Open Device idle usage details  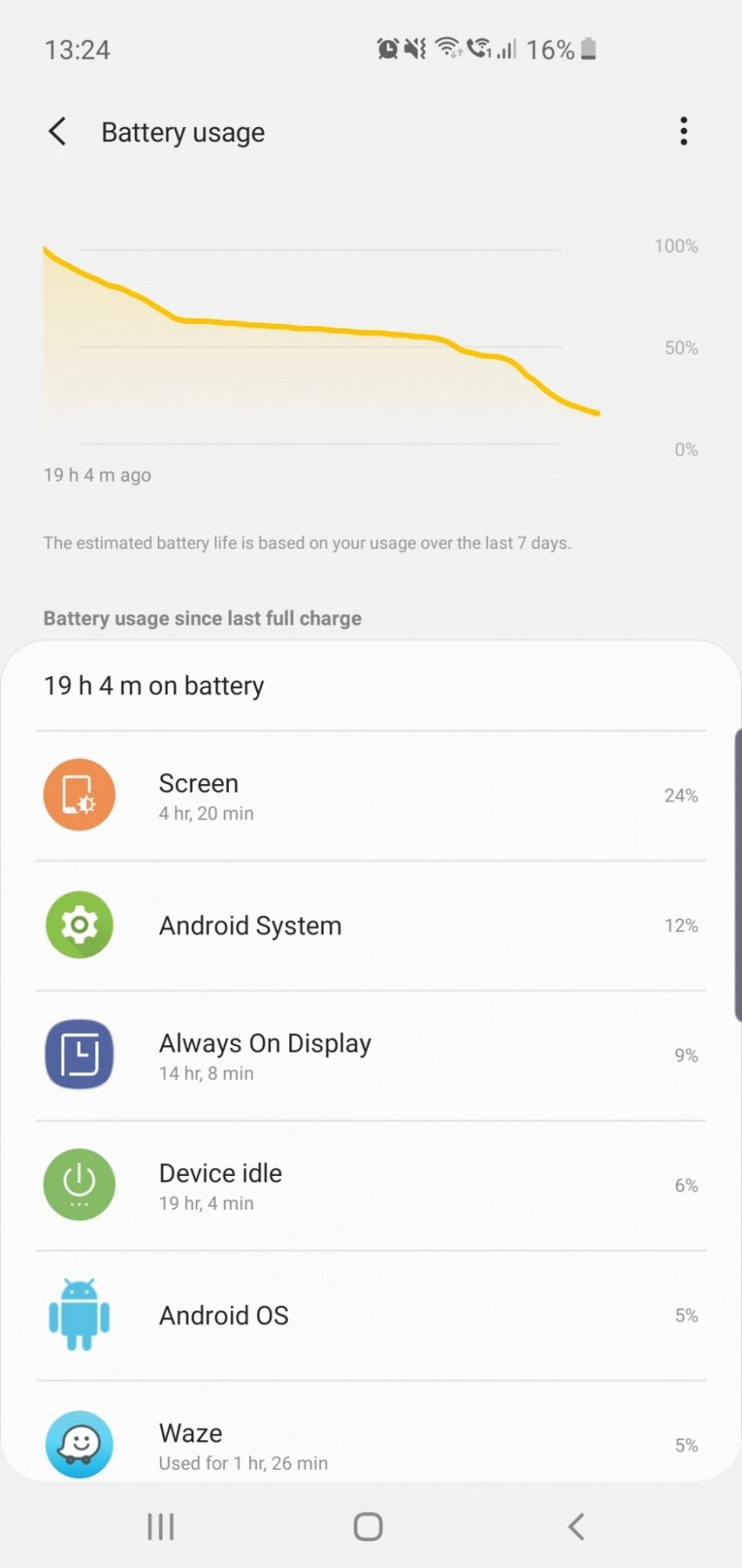[x=370, y=1185]
